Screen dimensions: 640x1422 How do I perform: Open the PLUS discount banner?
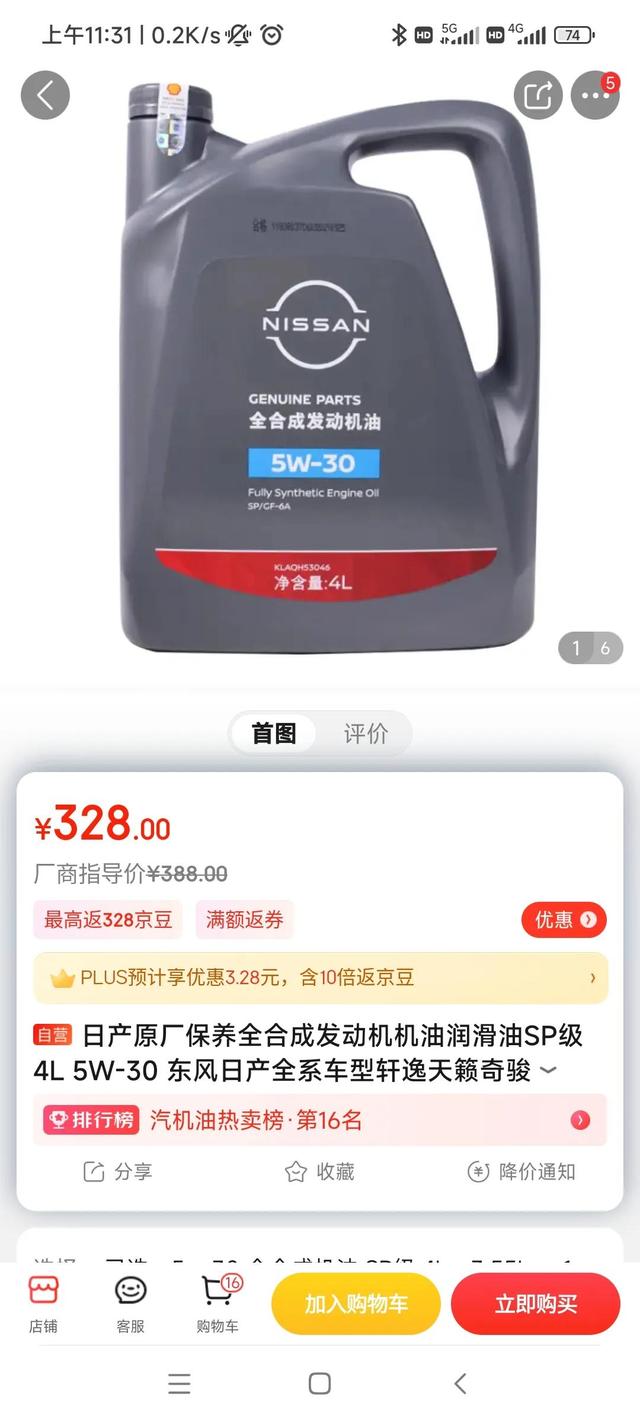tap(320, 978)
